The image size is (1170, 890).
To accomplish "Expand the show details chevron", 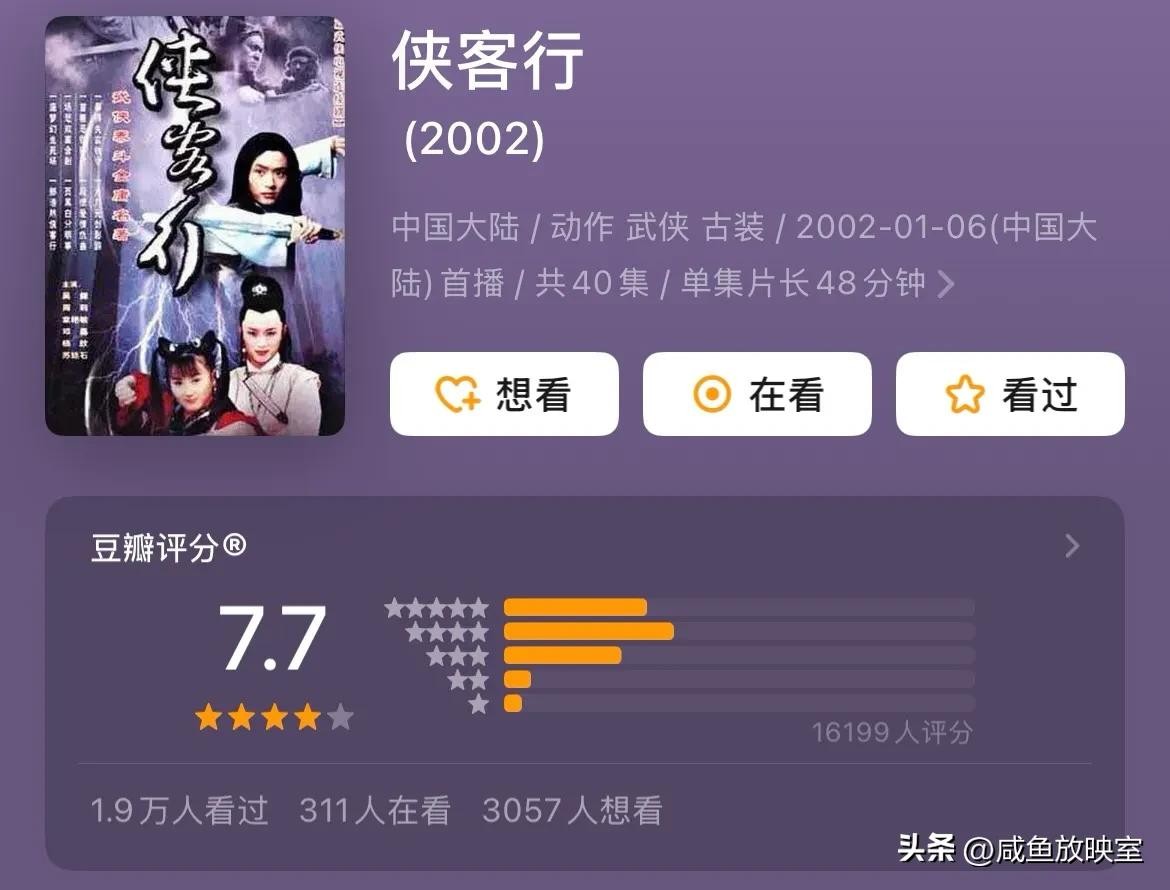I will pyautogui.click(x=946, y=285).
